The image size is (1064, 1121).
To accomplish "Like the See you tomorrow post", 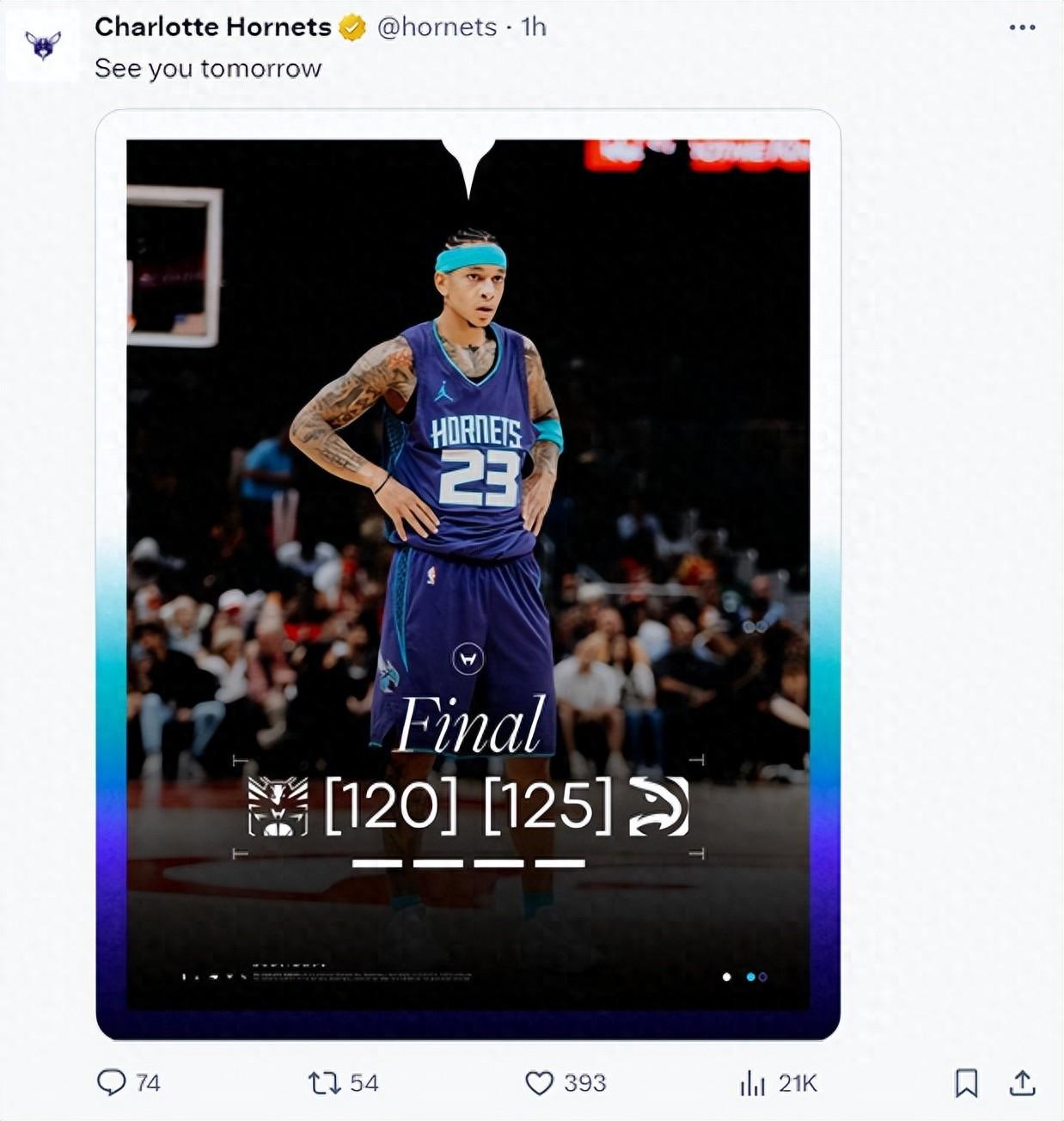I will point(539,1083).
